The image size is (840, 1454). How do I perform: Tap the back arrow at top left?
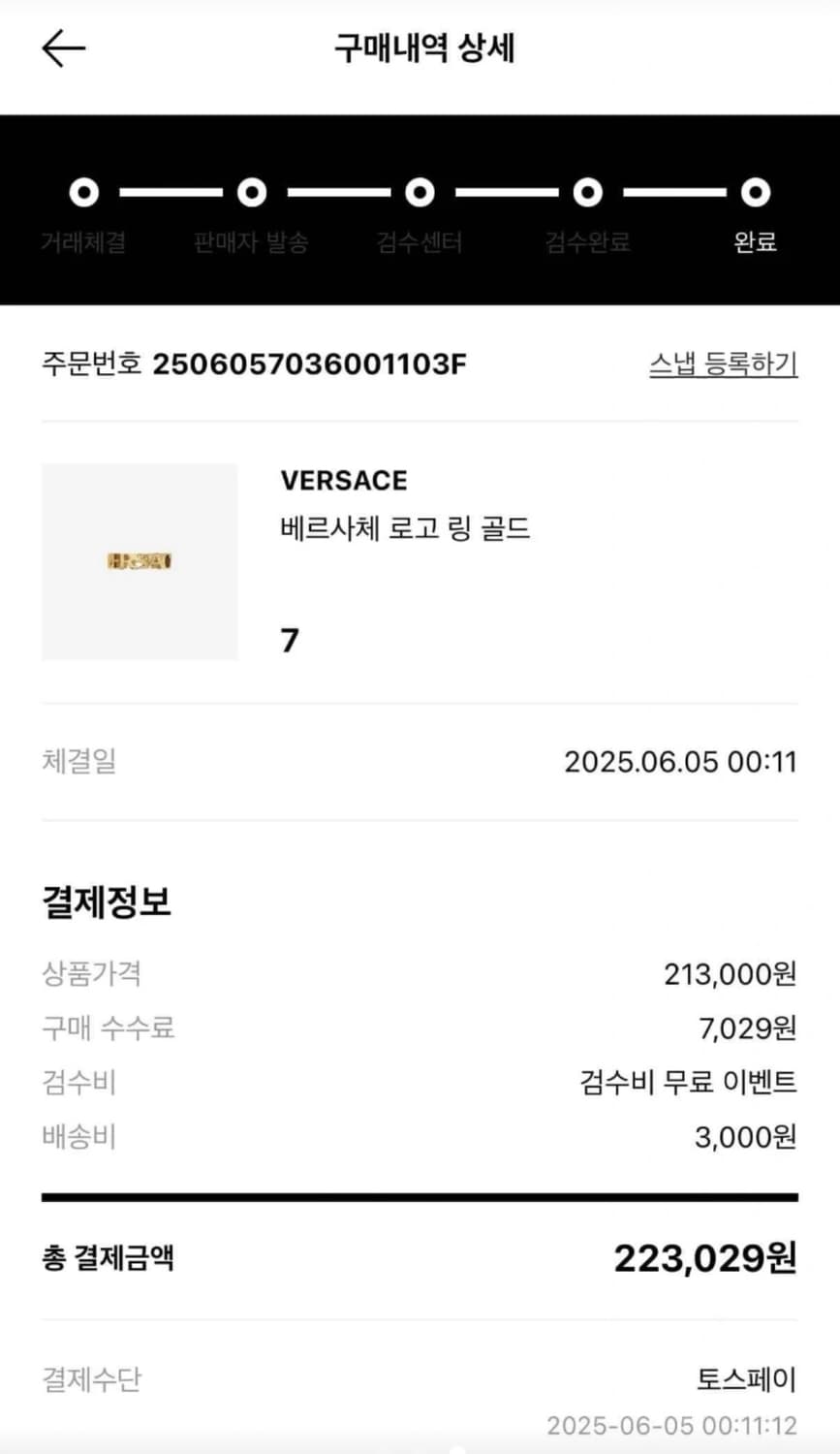64,47
